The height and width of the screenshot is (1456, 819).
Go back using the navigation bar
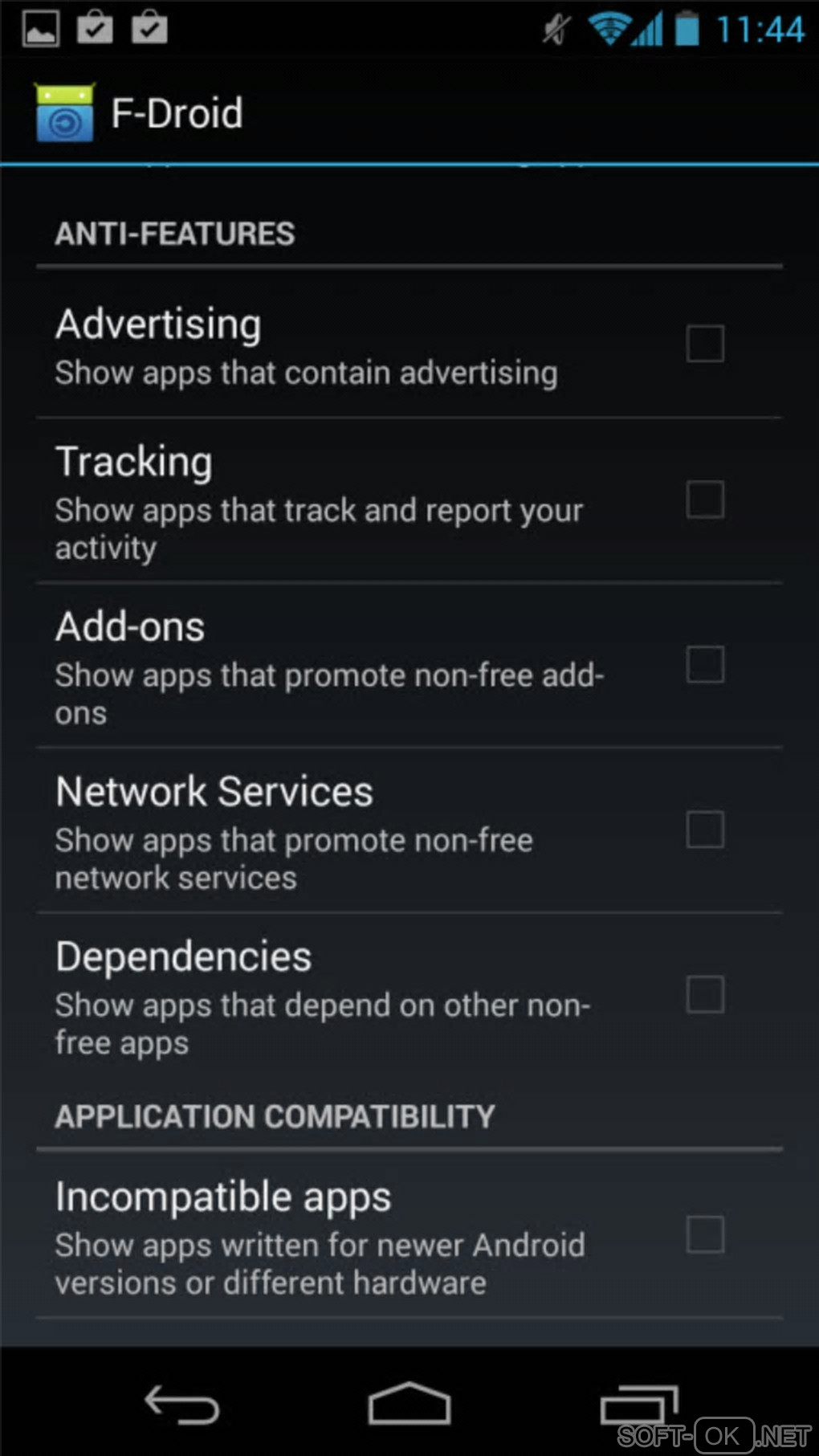pos(181,1405)
